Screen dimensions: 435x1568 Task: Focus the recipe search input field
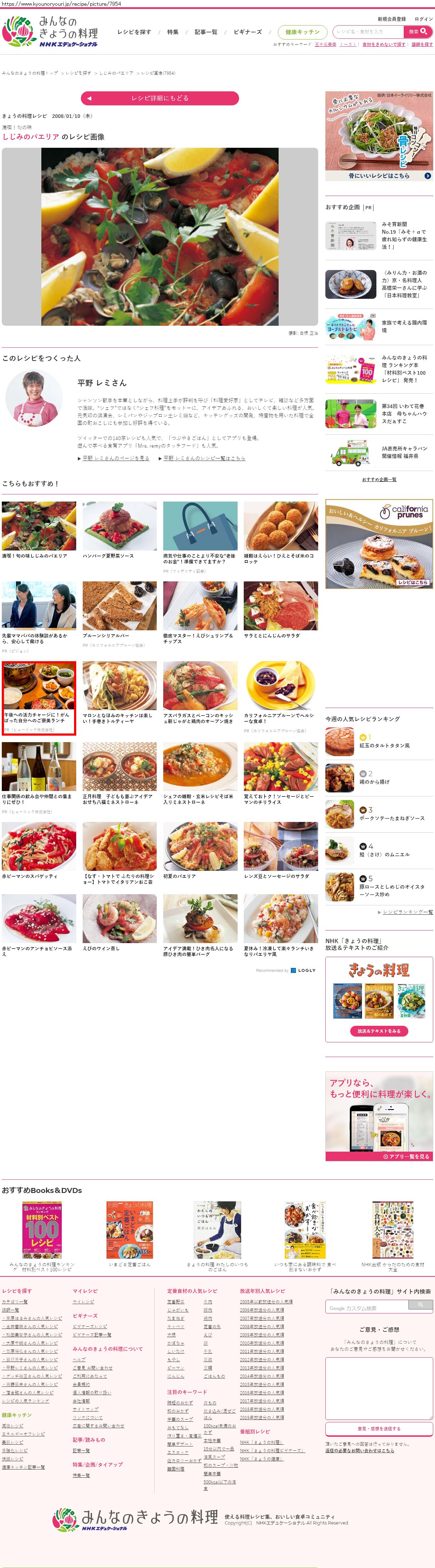coord(368,32)
